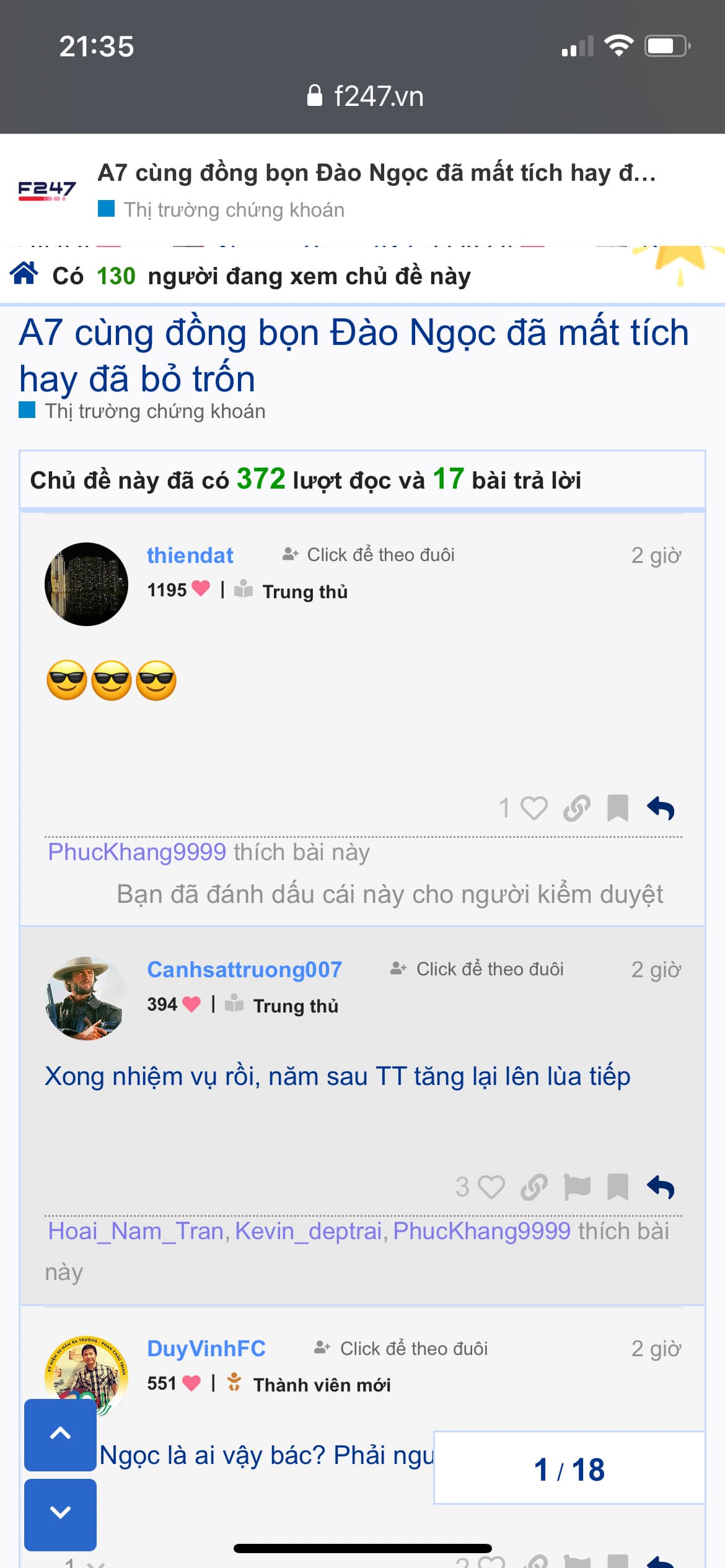The width and height of the screenshot is (725, 1568).
Task: Bookmark thiendat's post
Action: pos(617,808)
